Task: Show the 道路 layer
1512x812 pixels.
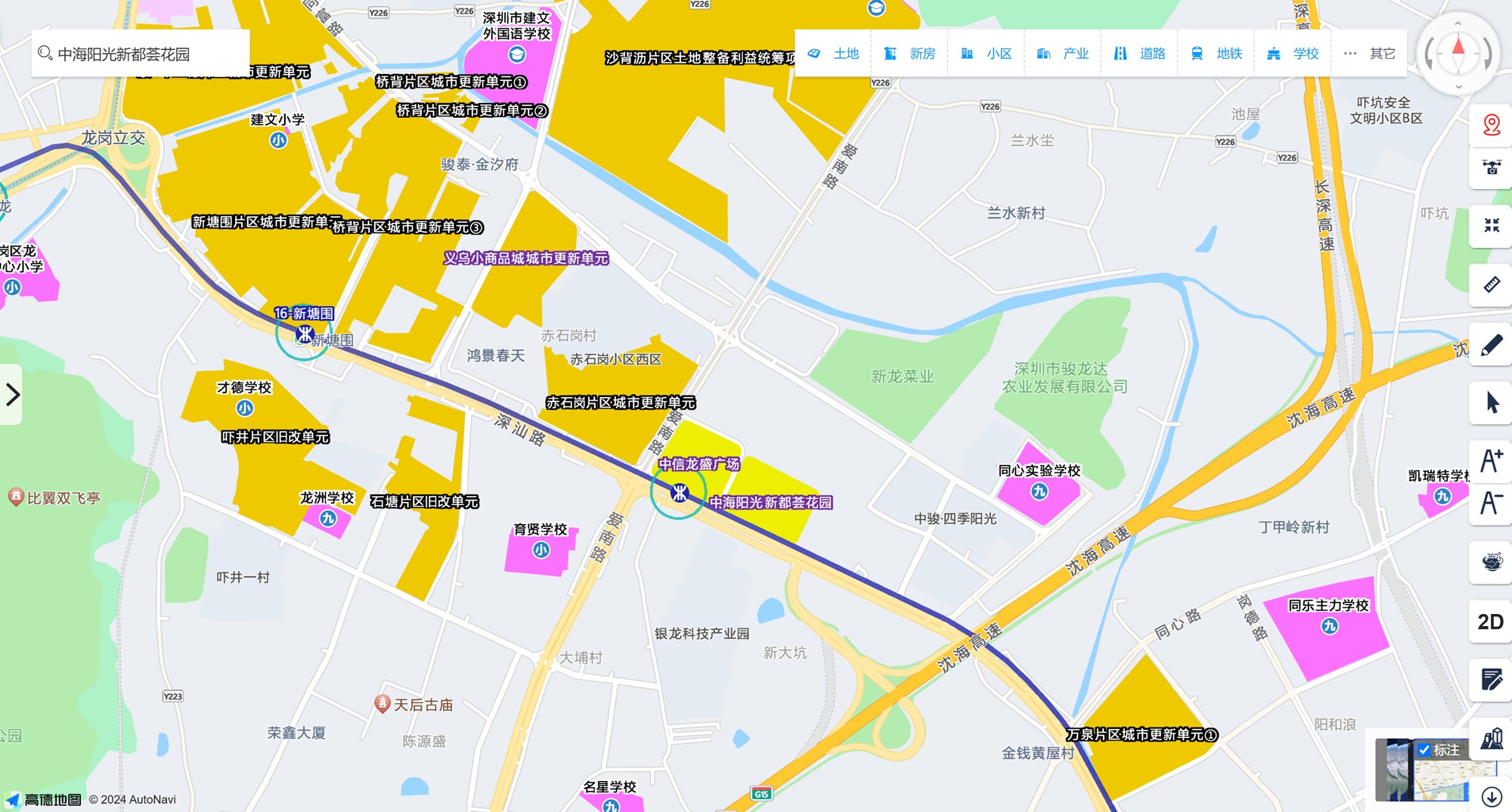Action: pyautogui.click(x=1139, y=54)
